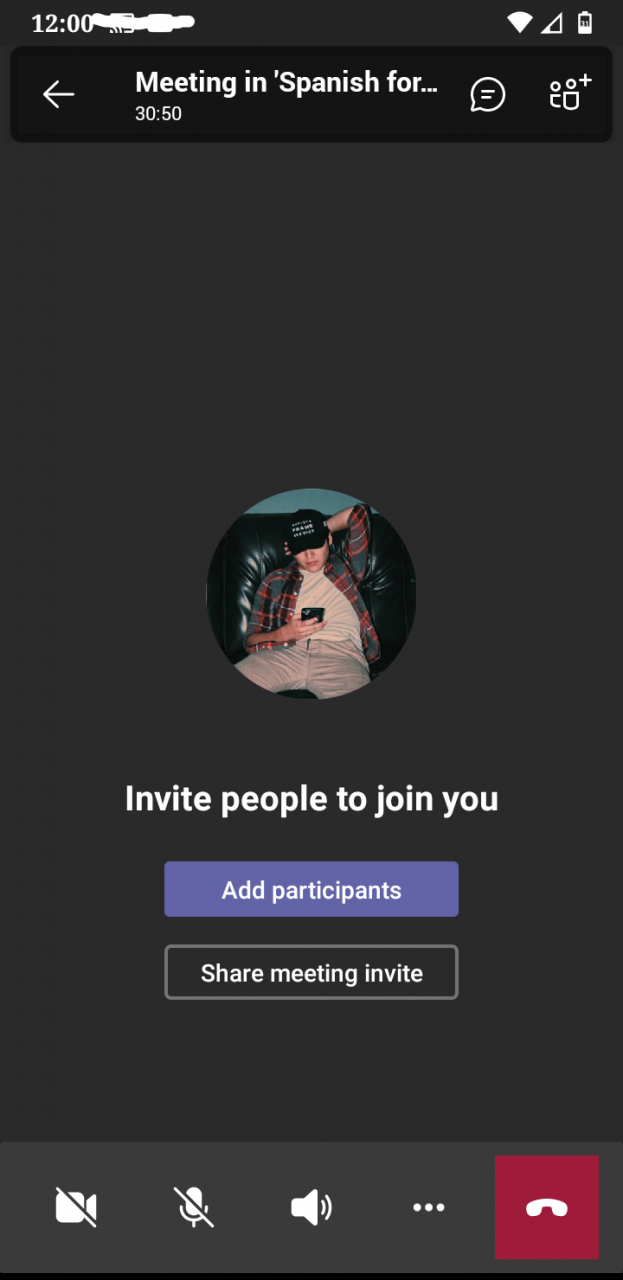
Task: Share the meeting invite
Action: click(x=311, y=972)
